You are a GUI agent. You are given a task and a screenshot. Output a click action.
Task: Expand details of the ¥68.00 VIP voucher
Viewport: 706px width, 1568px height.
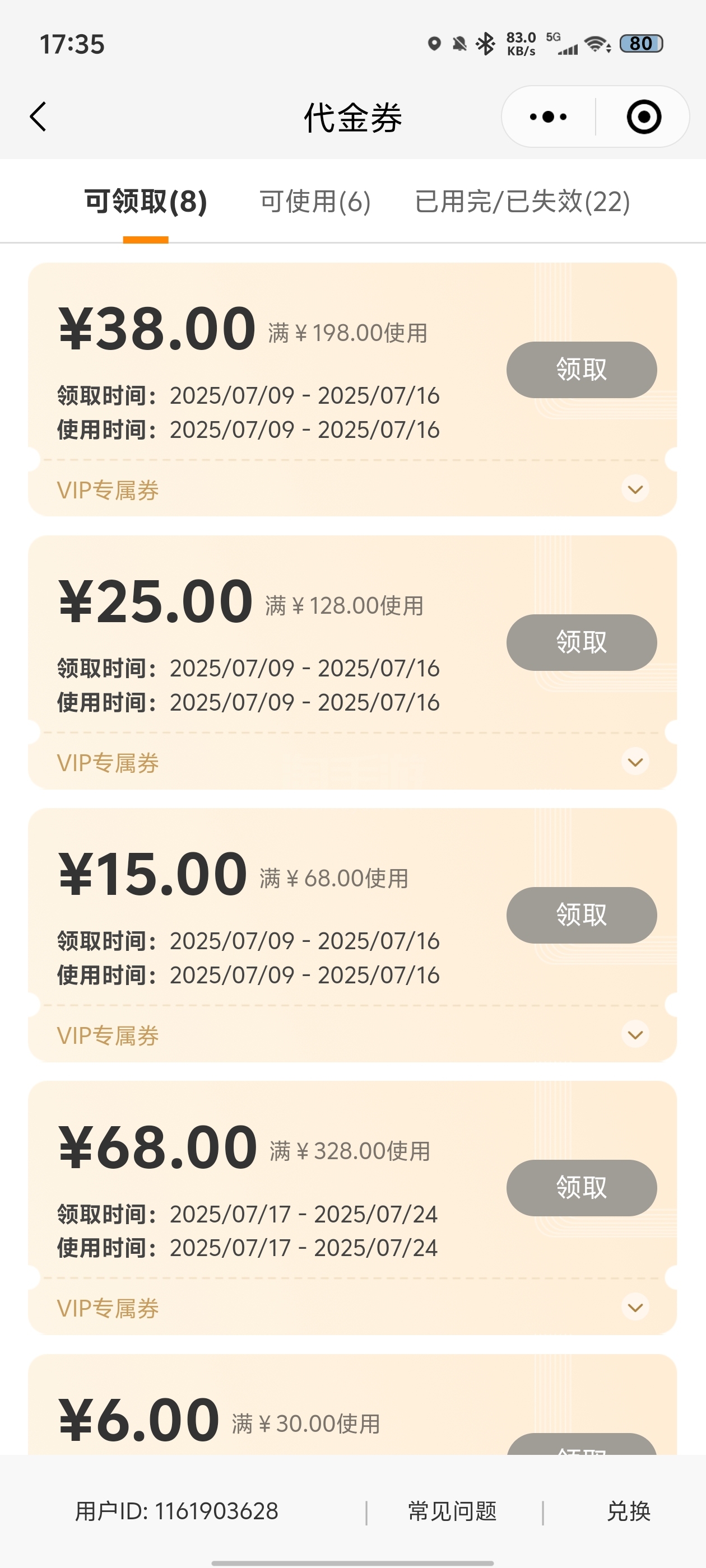[x=635, y=1307]
